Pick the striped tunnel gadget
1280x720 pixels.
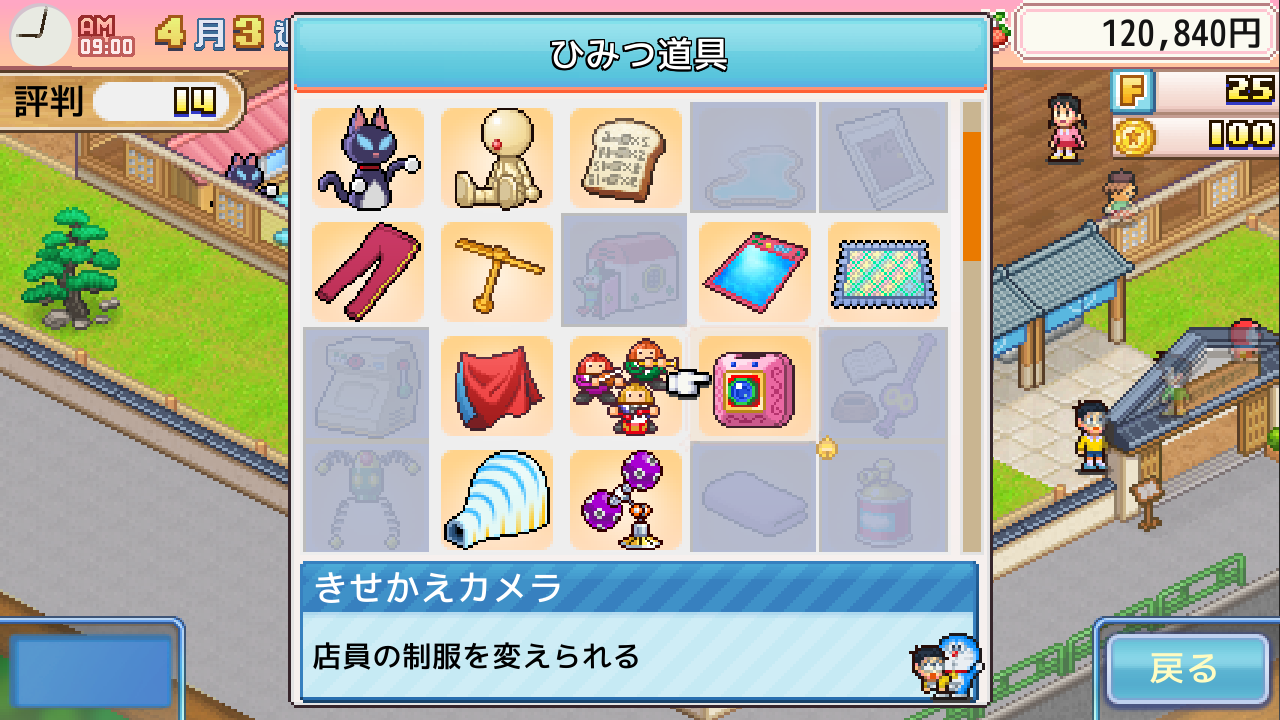(x=497, y=499)
